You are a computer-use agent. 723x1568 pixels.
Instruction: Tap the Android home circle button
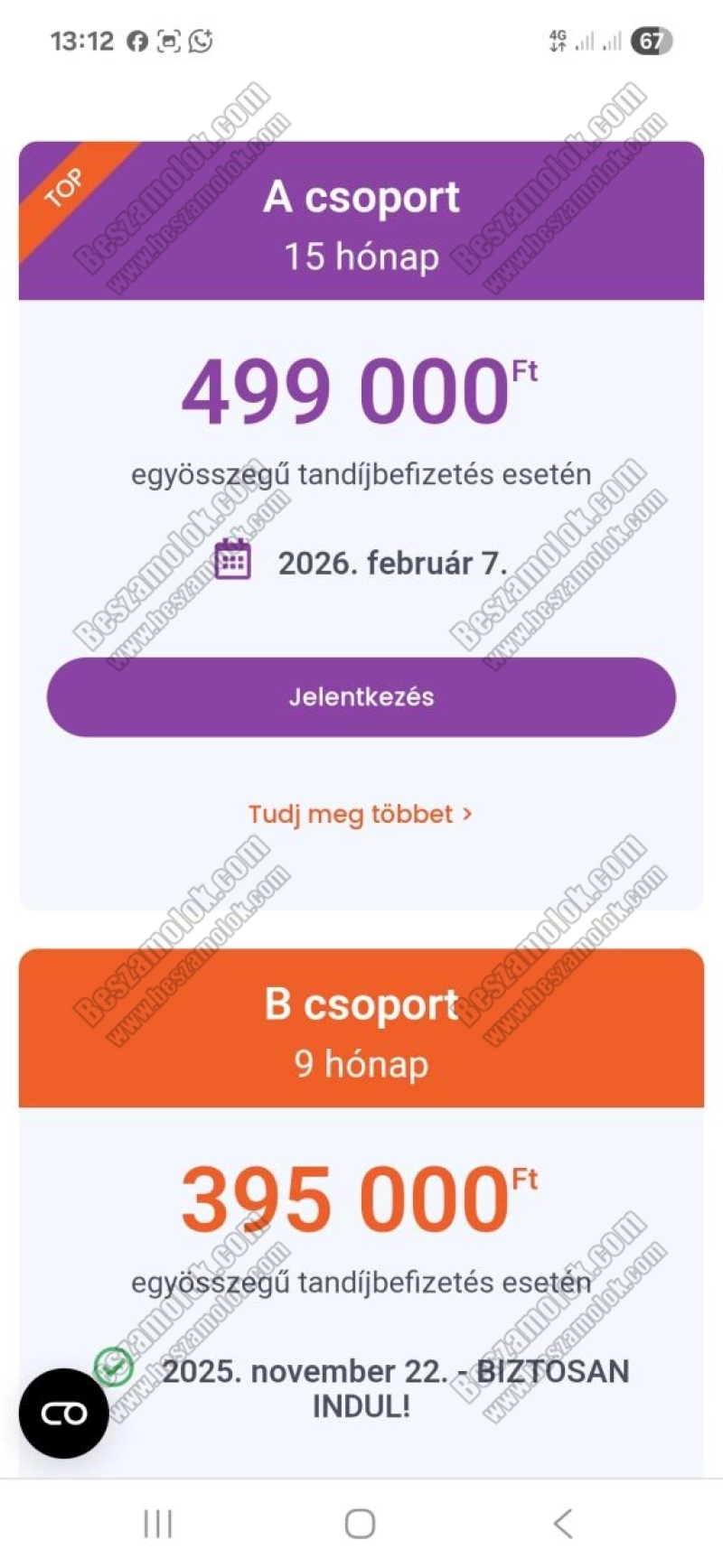tap(360, 1523)
